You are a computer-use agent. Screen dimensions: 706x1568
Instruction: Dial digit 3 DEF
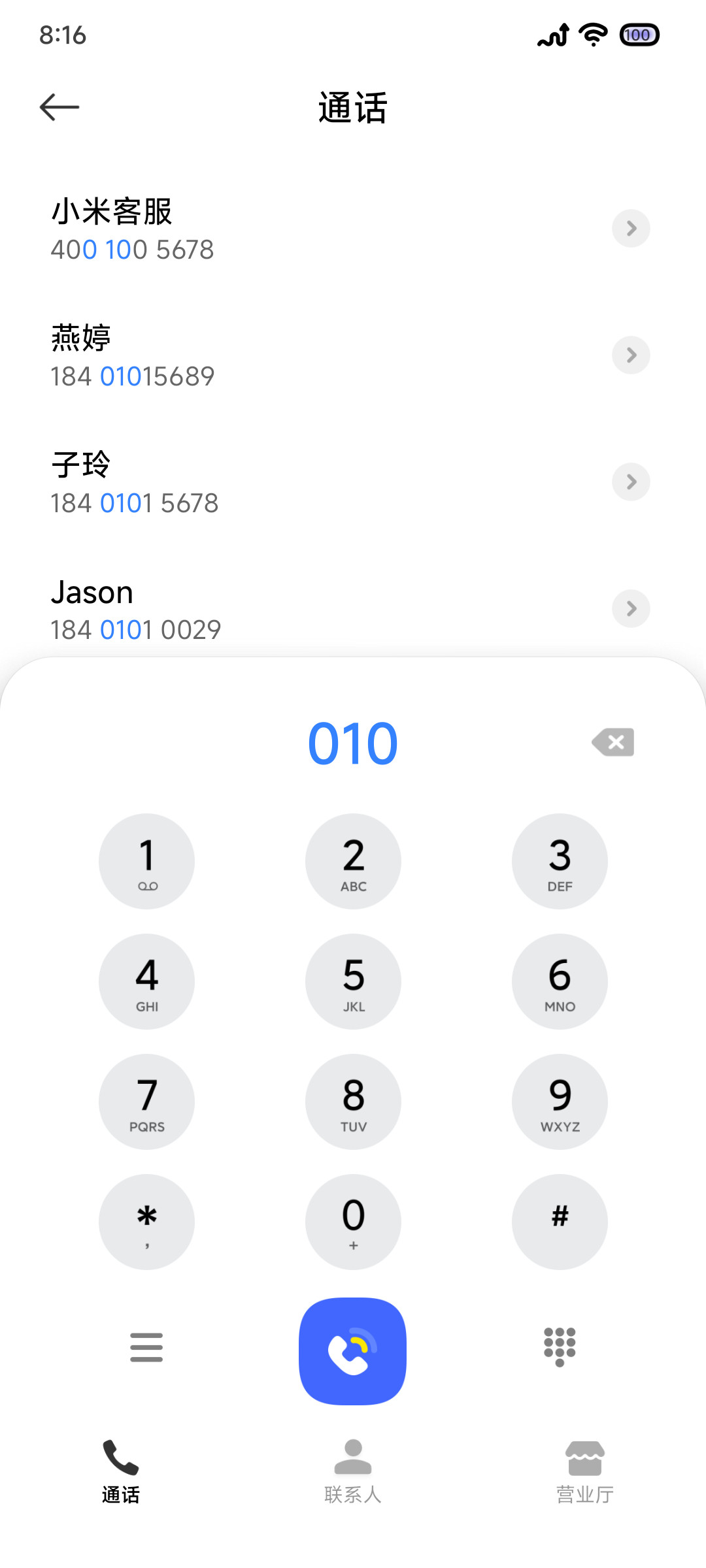(560, 861)
